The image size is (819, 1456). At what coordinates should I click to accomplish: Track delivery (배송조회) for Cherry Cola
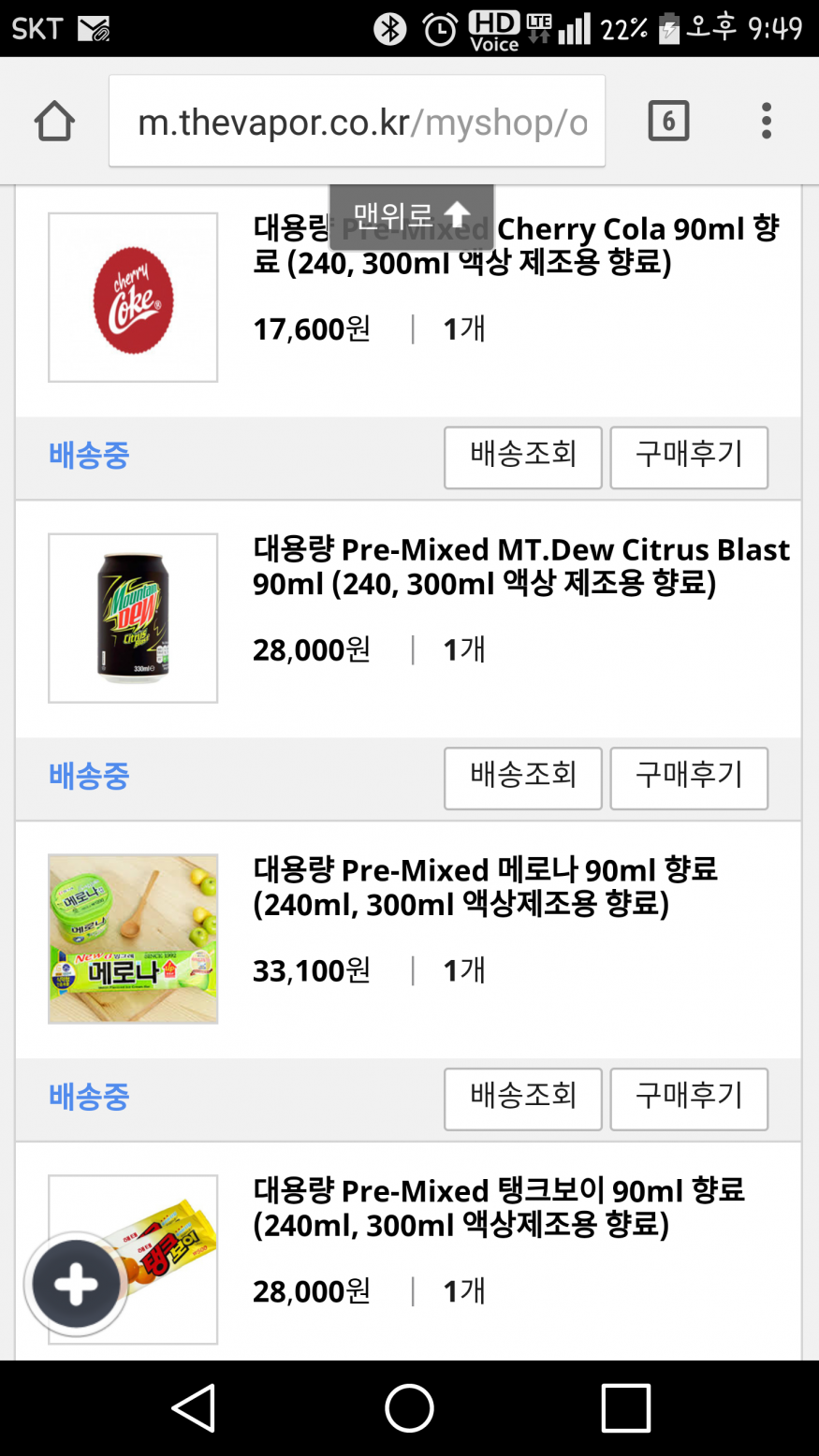522,457
